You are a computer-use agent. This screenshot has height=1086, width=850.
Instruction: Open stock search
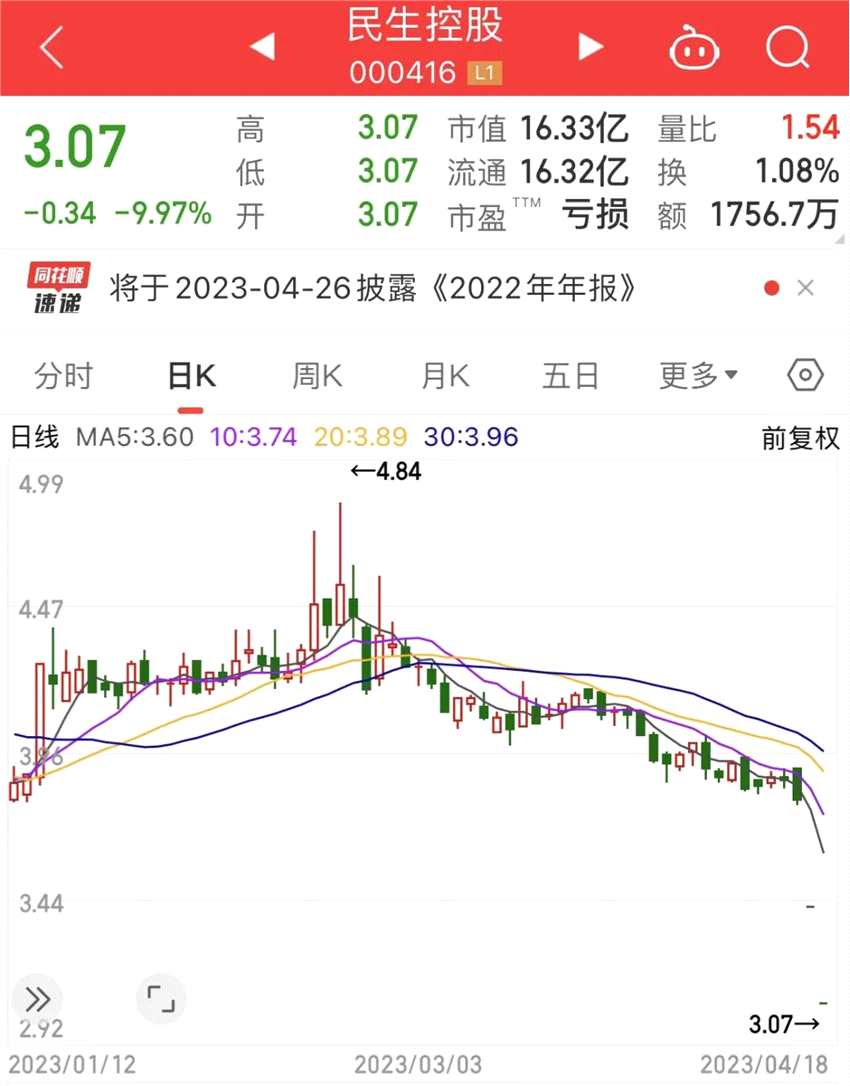tap(787, 47)
